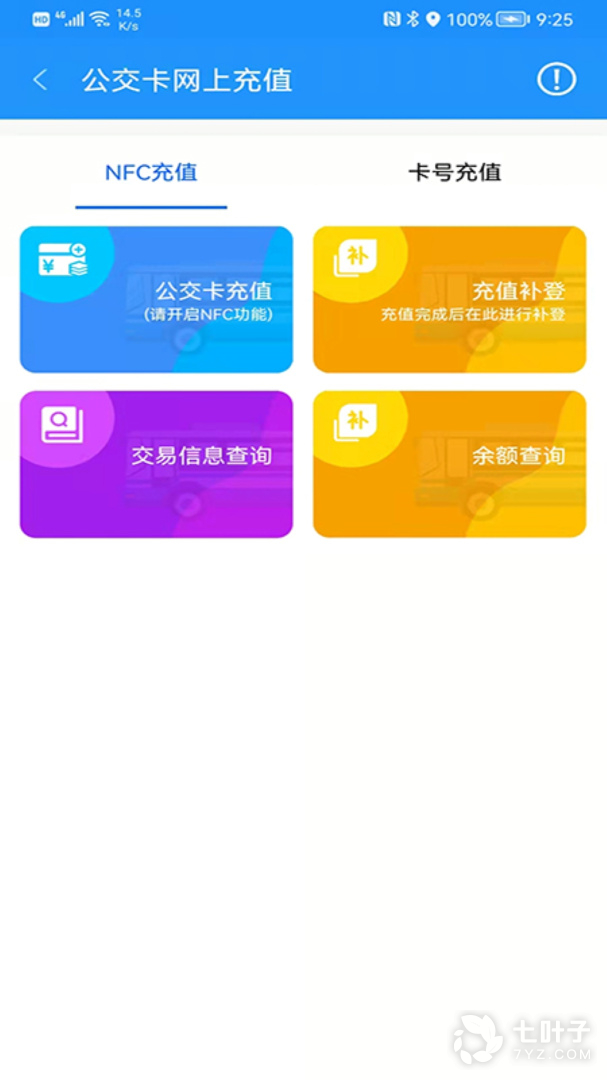Open the exclamation info icon

click(x=556, y=80)
